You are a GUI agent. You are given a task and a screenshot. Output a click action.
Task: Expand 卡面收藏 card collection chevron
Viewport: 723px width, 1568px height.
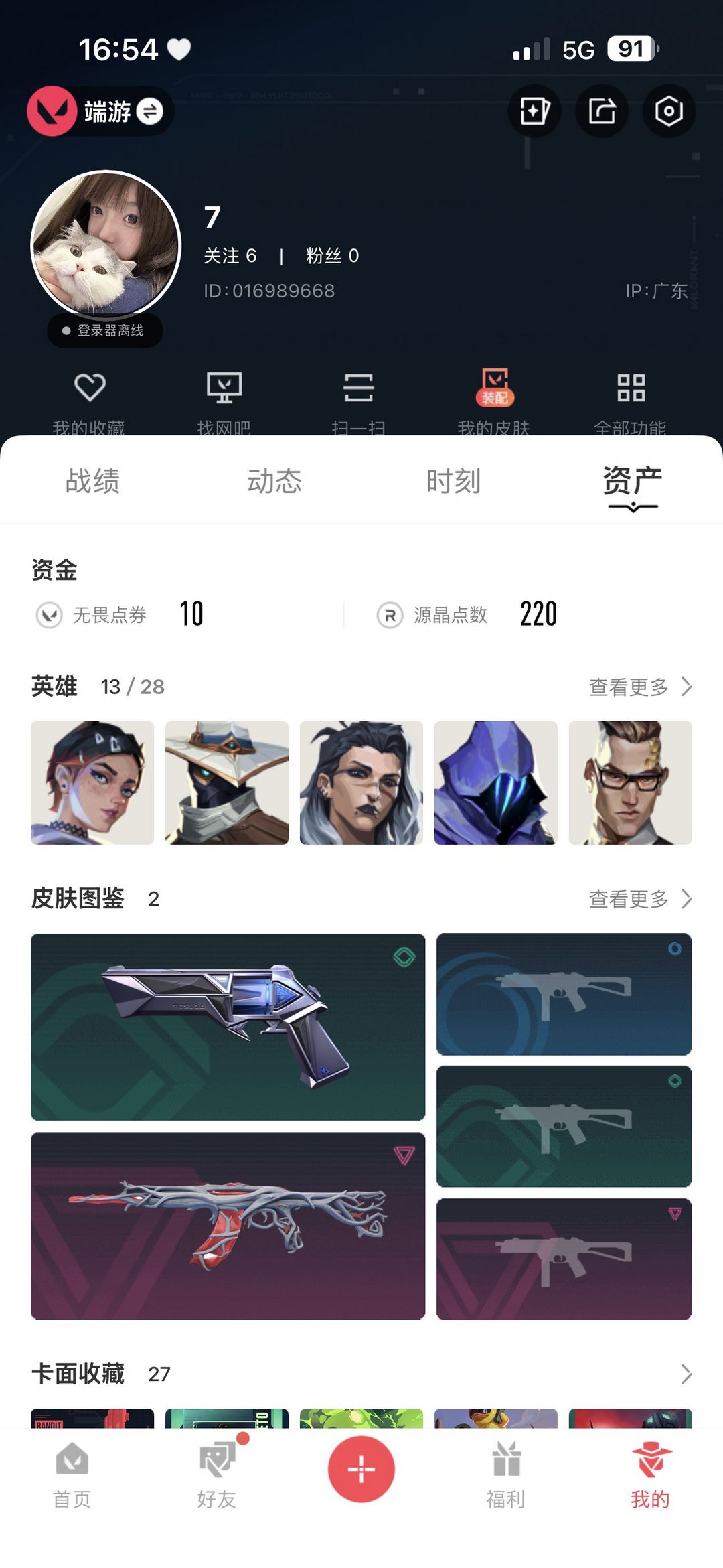tap(686, 1374)
